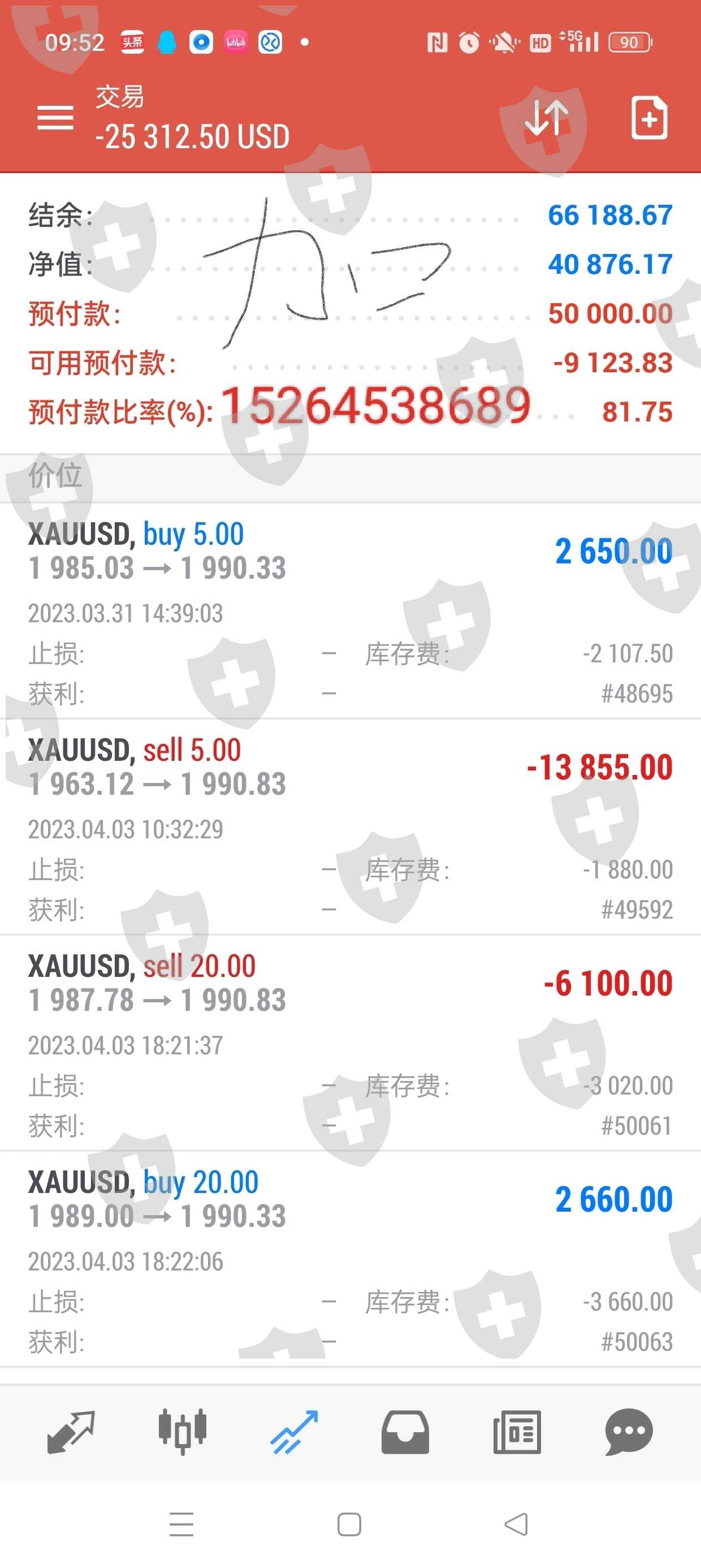Open the news tab
The height and width of the screenshot is (1568, 701).
click(517, 1431)
